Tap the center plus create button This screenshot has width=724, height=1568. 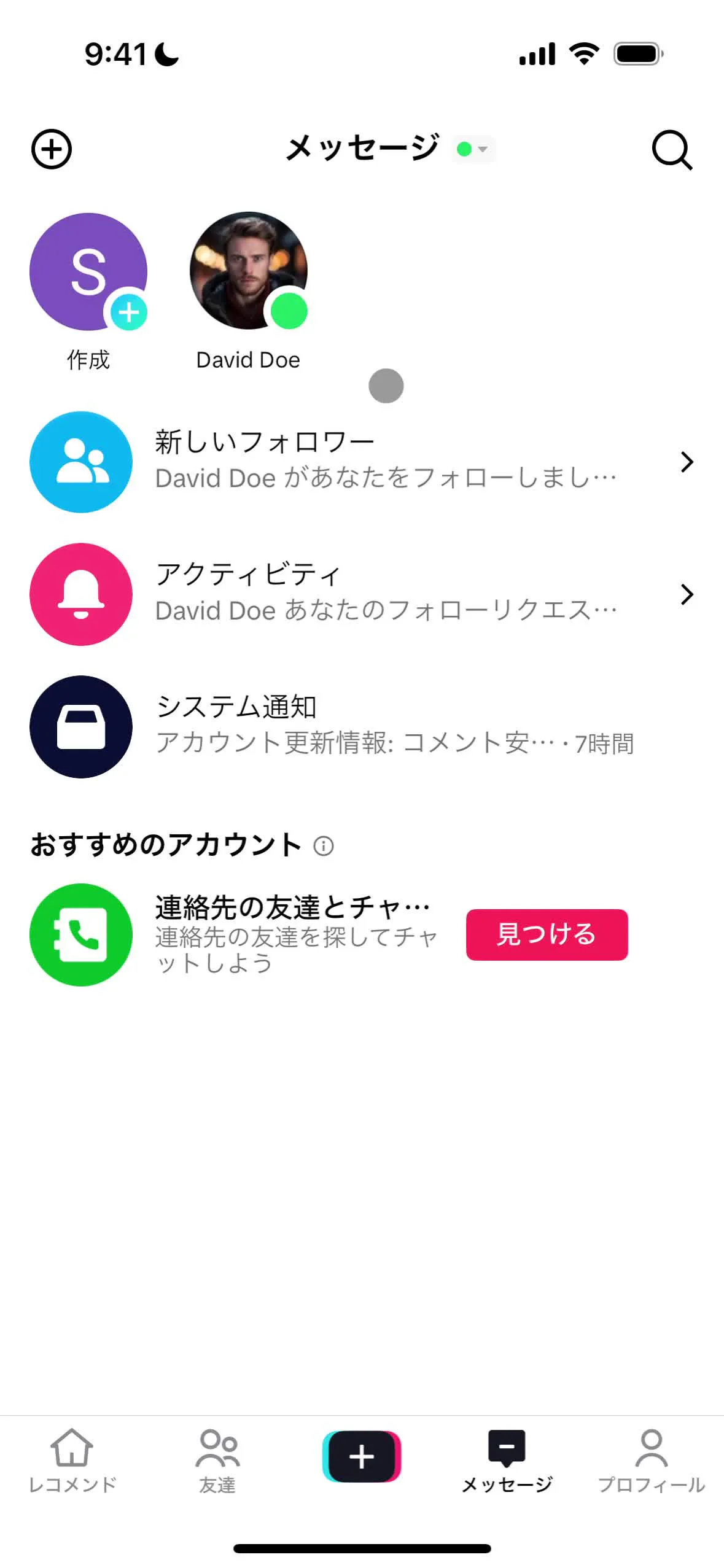(x=362, y=1456)
